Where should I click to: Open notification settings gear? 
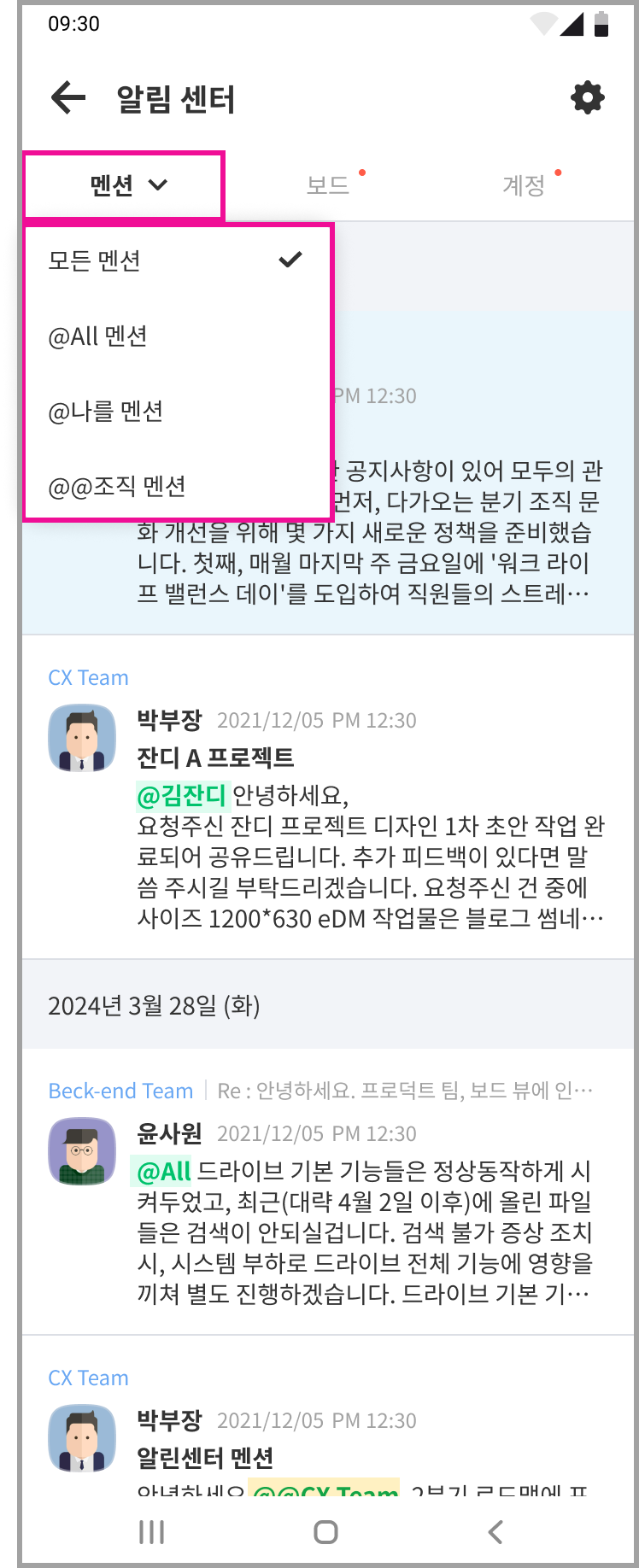(587, 98)
